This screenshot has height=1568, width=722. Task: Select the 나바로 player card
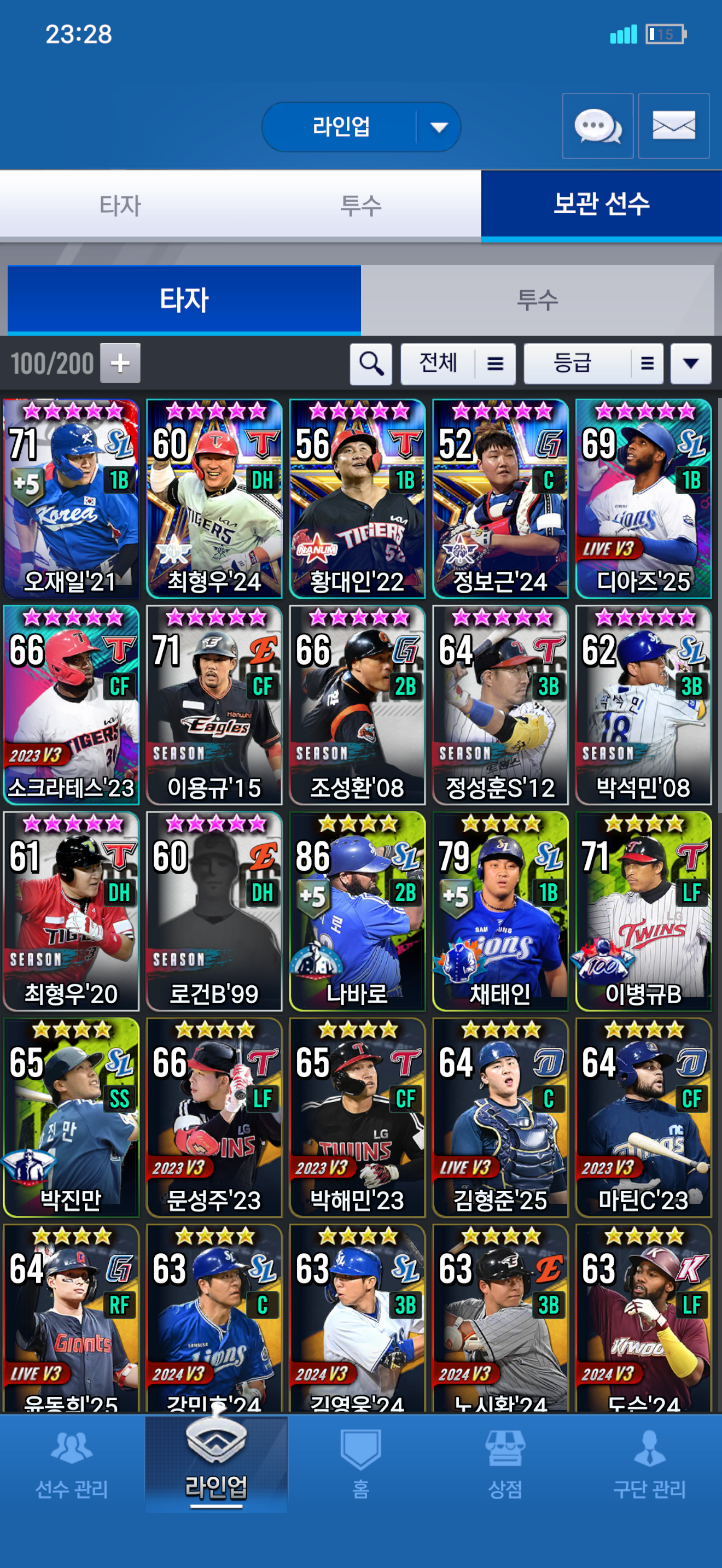(357, 911)
